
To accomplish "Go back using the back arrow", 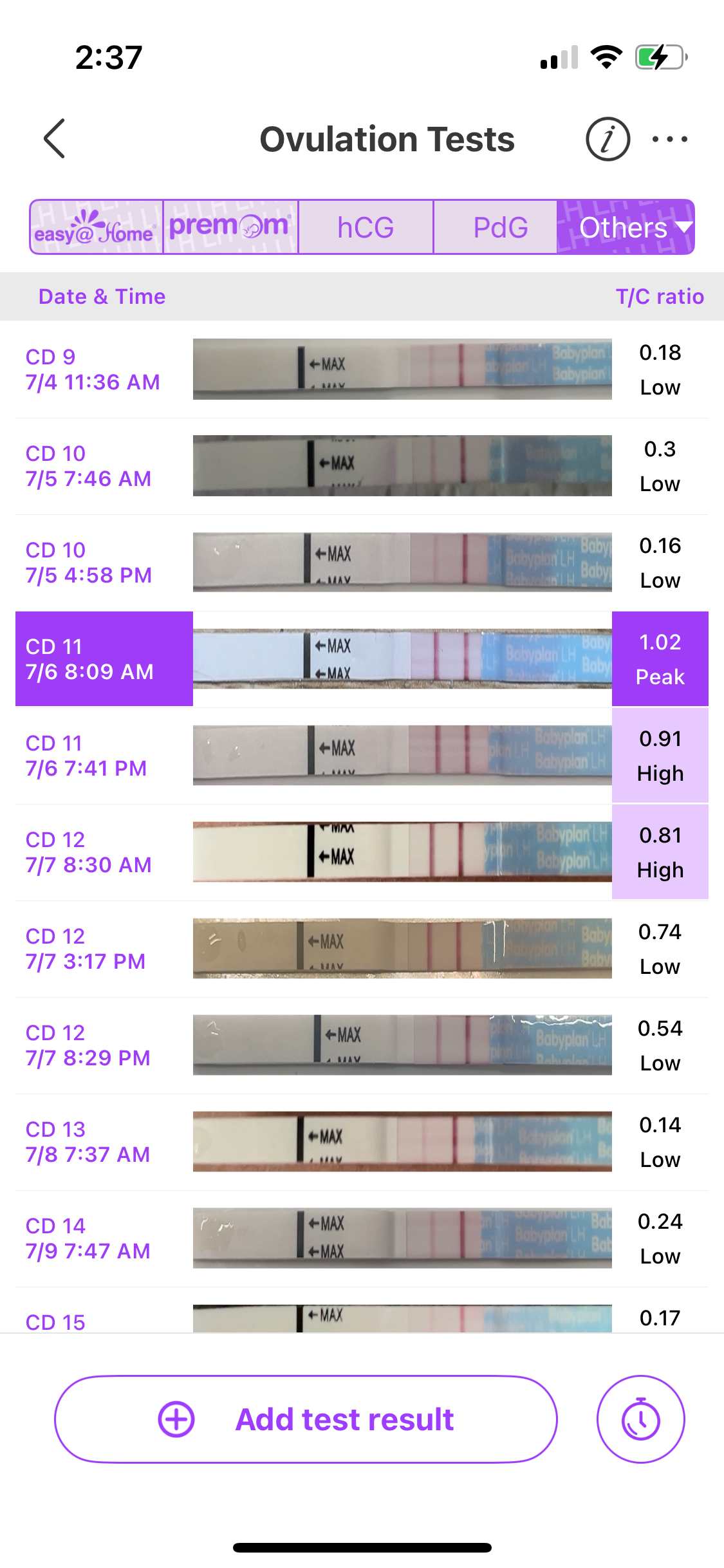I will click(55, 138).
